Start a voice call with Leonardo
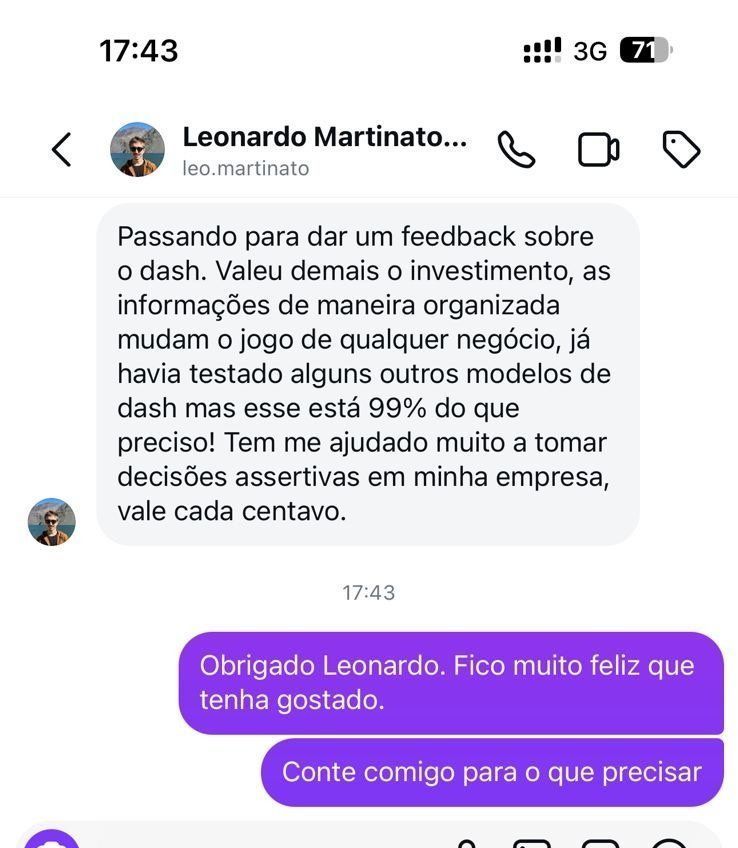The height and width of the screenshot is (848, 738). pos(516,150)
